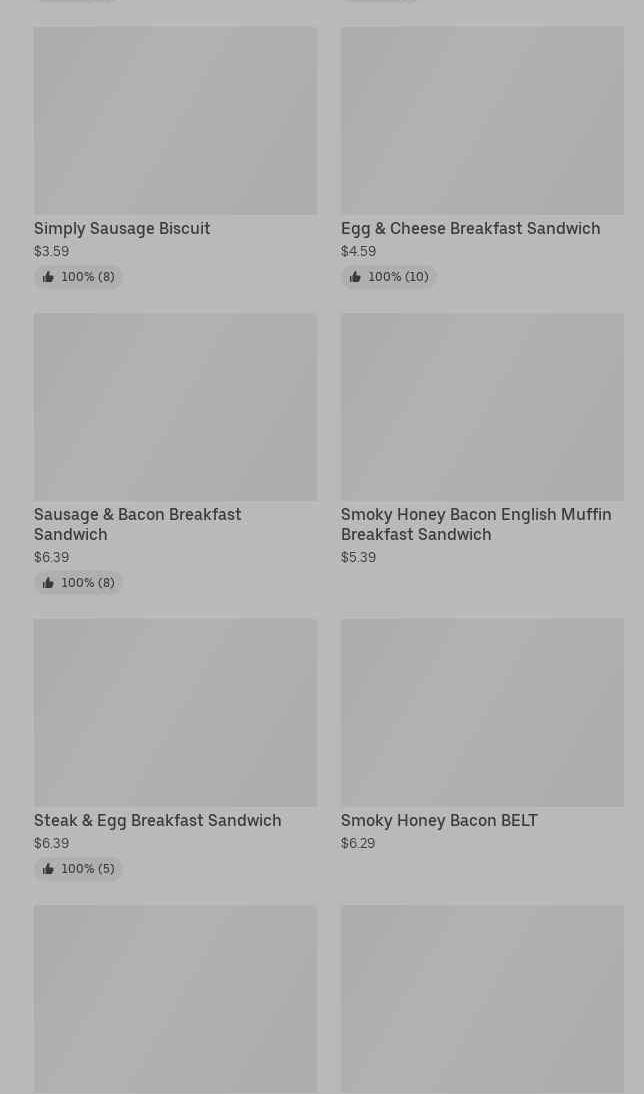Choose the Steak & Egg Breakfast Sandwich
The width and height of the screenshot is (644, 1094).
click(175, 749)
